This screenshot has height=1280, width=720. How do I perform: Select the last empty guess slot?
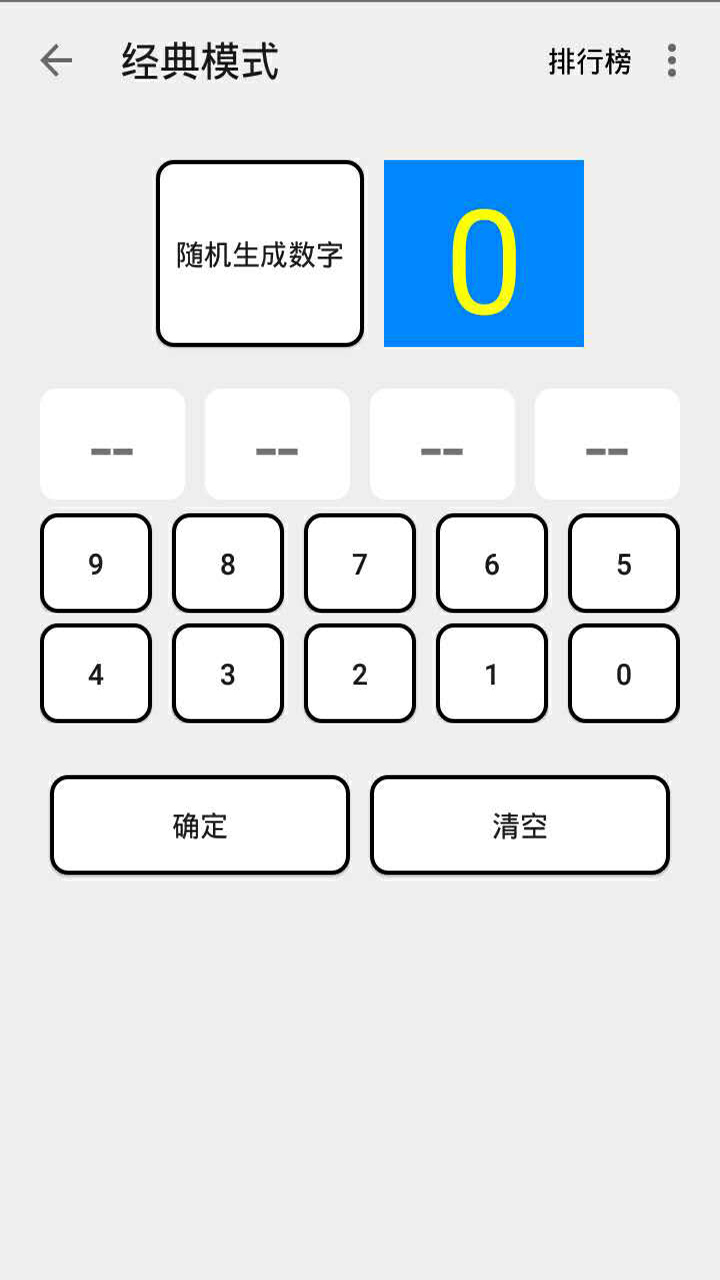click(607, 443)
